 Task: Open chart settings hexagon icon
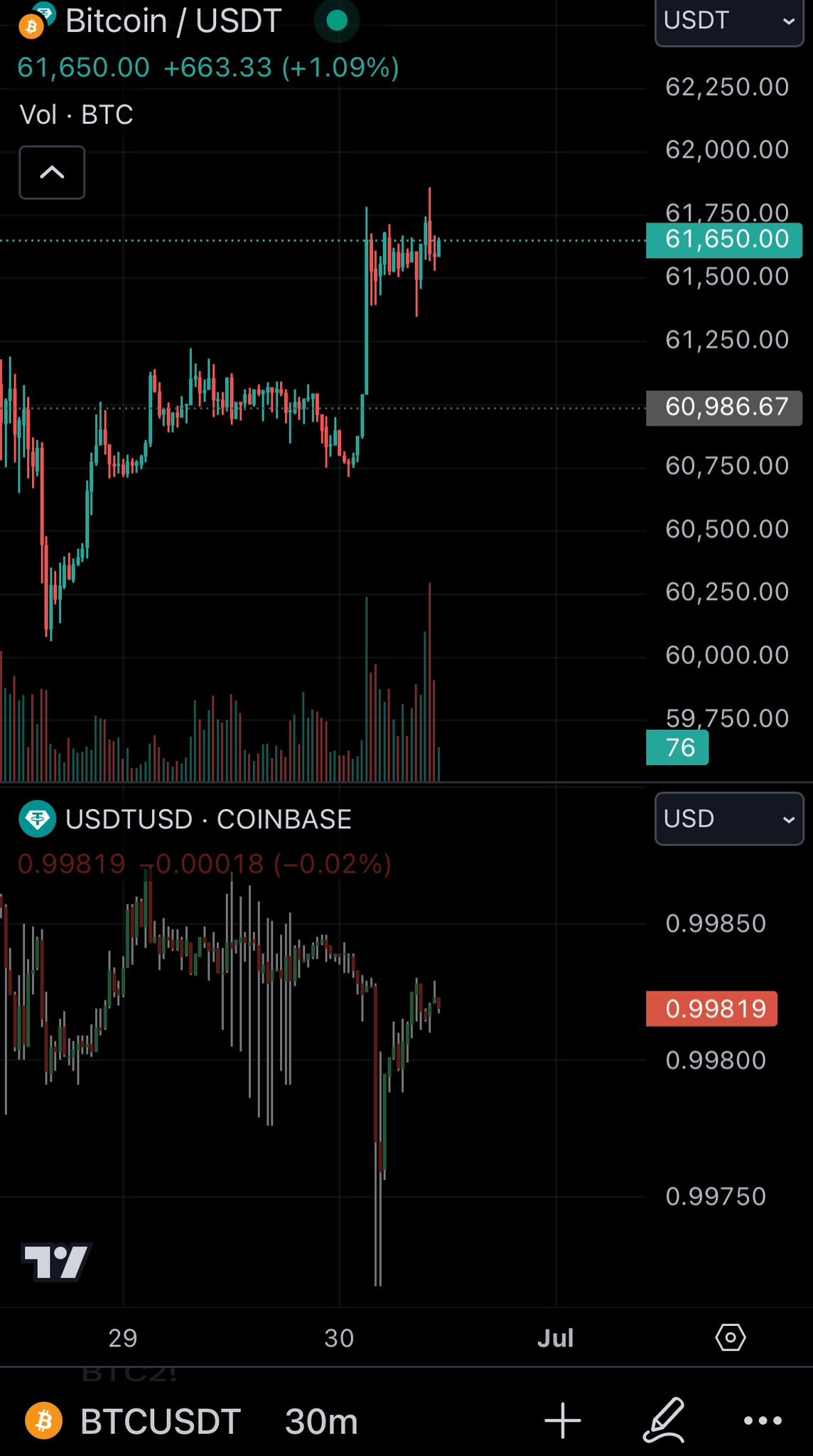pyautogui.click(x=730, y=1337)
